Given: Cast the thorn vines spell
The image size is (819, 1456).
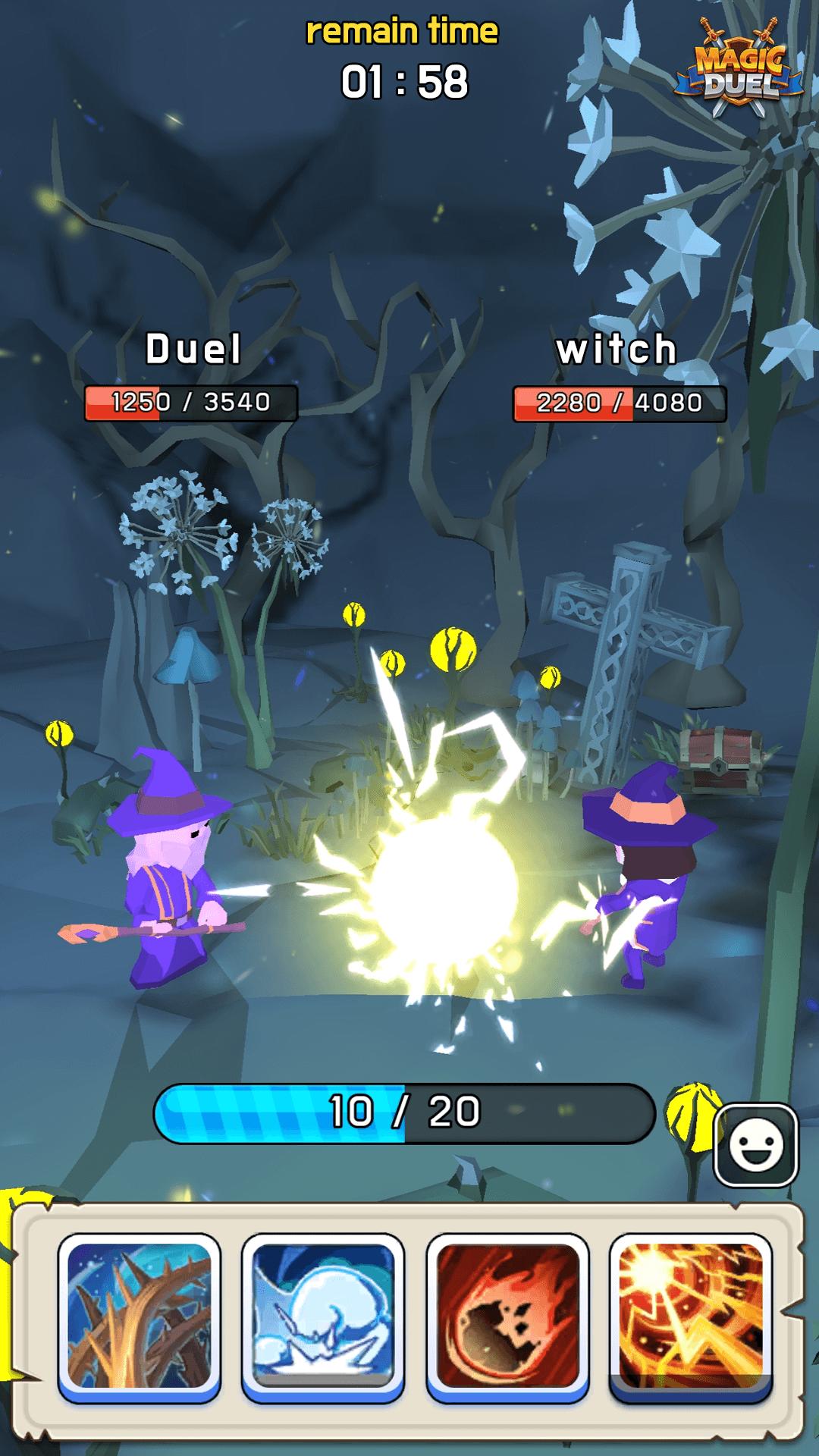Looking at the screenshot, I should 139,1316.
